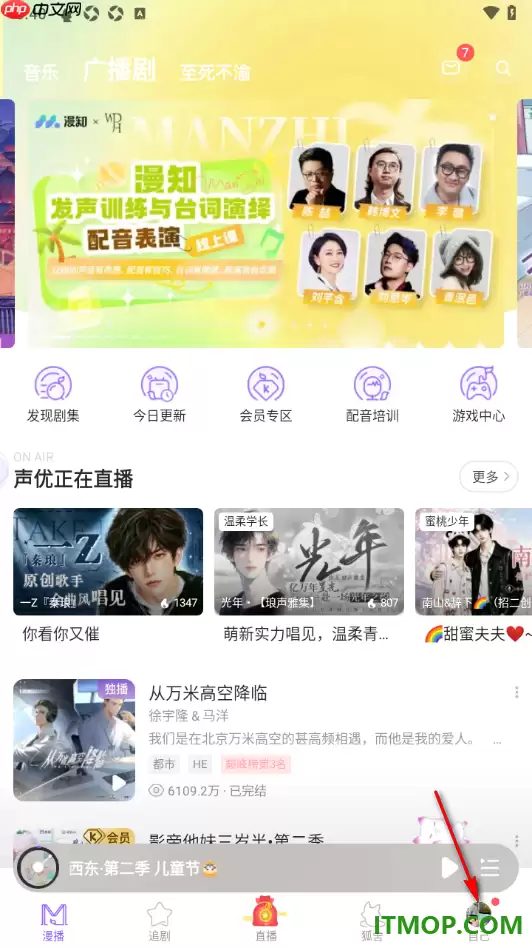Open the 萌新实力唱见 live stream card

(309, 574)
